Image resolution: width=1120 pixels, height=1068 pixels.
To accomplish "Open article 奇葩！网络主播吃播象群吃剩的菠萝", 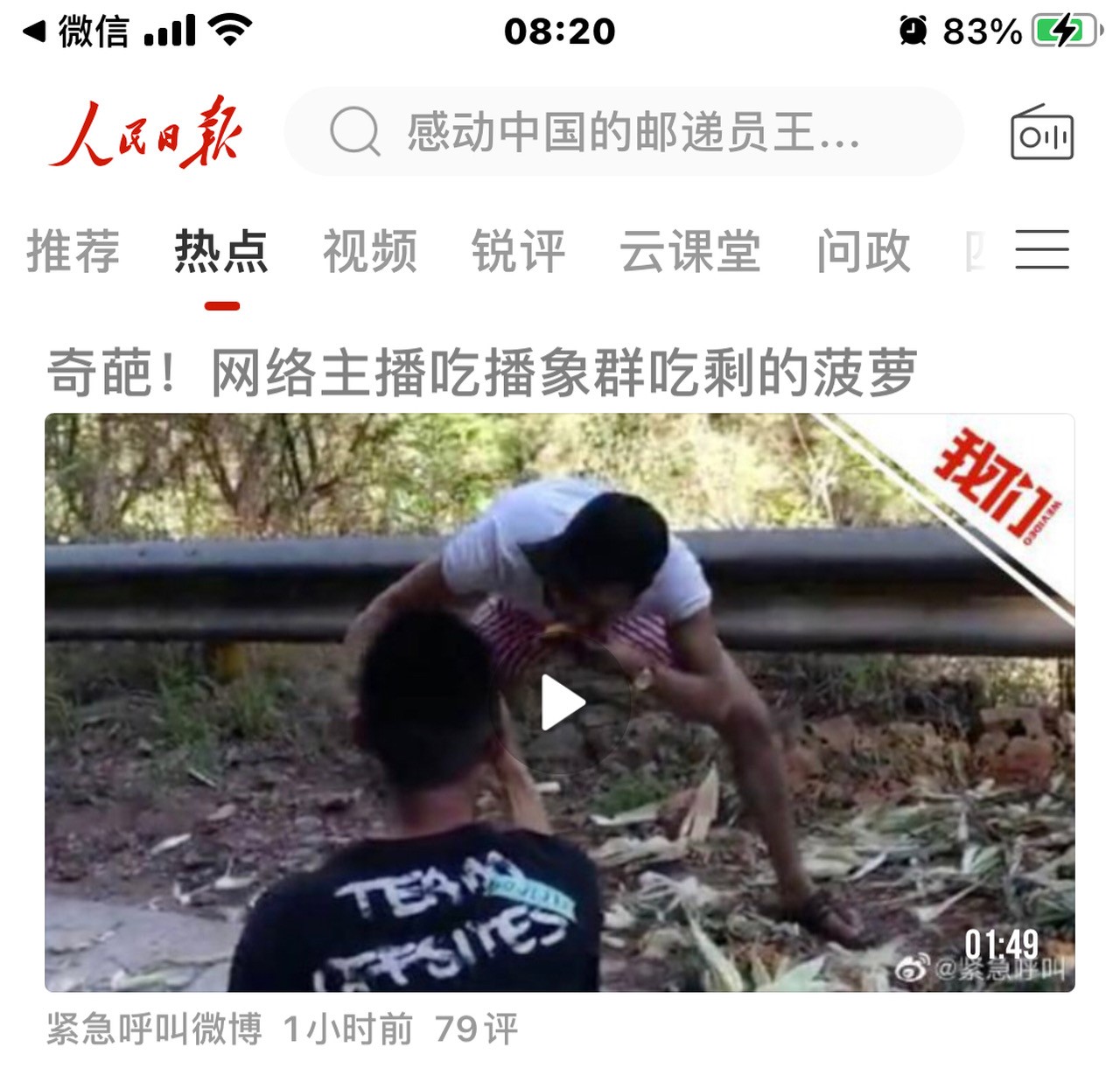I will coord(481,373).
